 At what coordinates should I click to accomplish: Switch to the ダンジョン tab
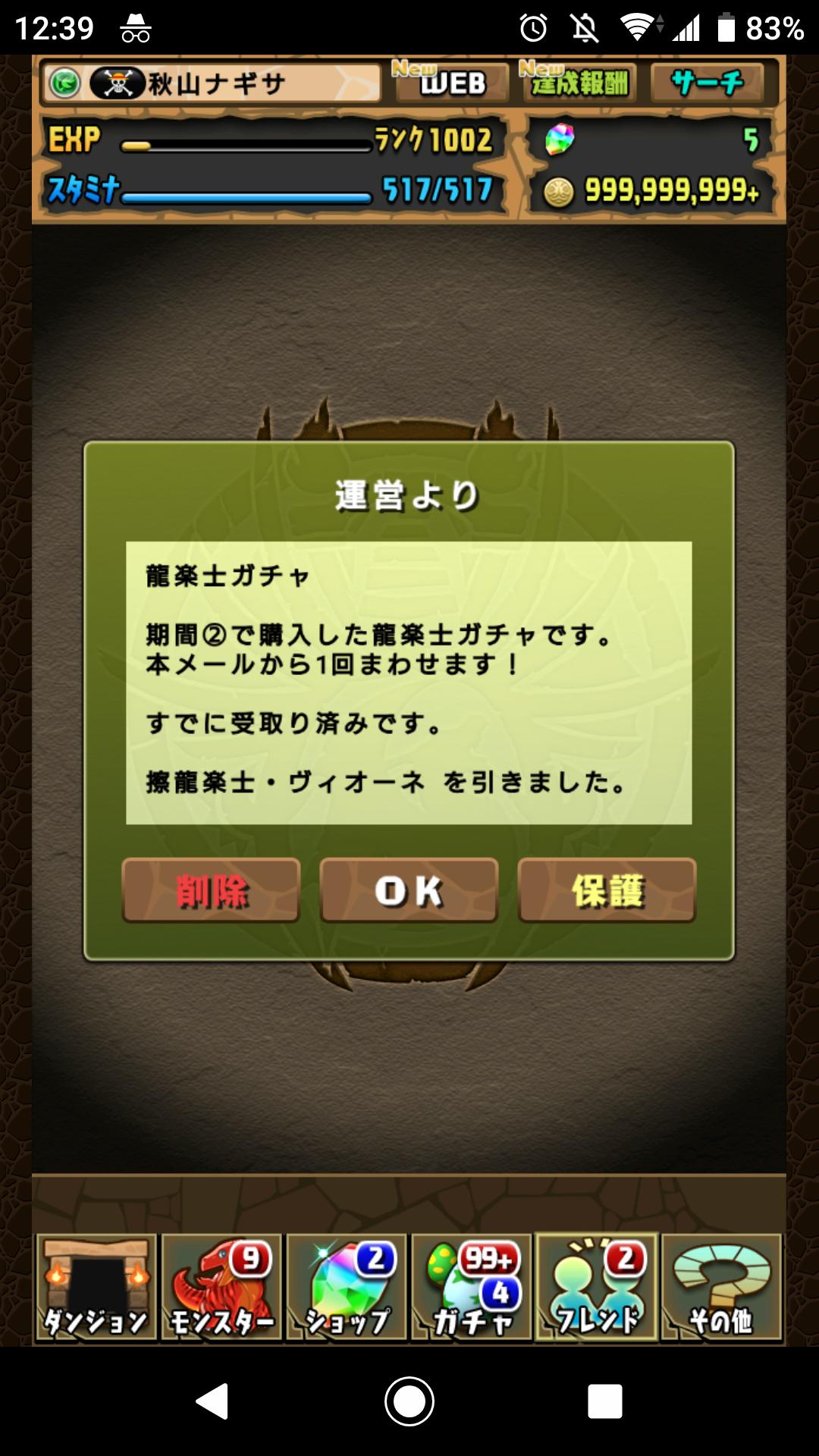click(96, 1288)
